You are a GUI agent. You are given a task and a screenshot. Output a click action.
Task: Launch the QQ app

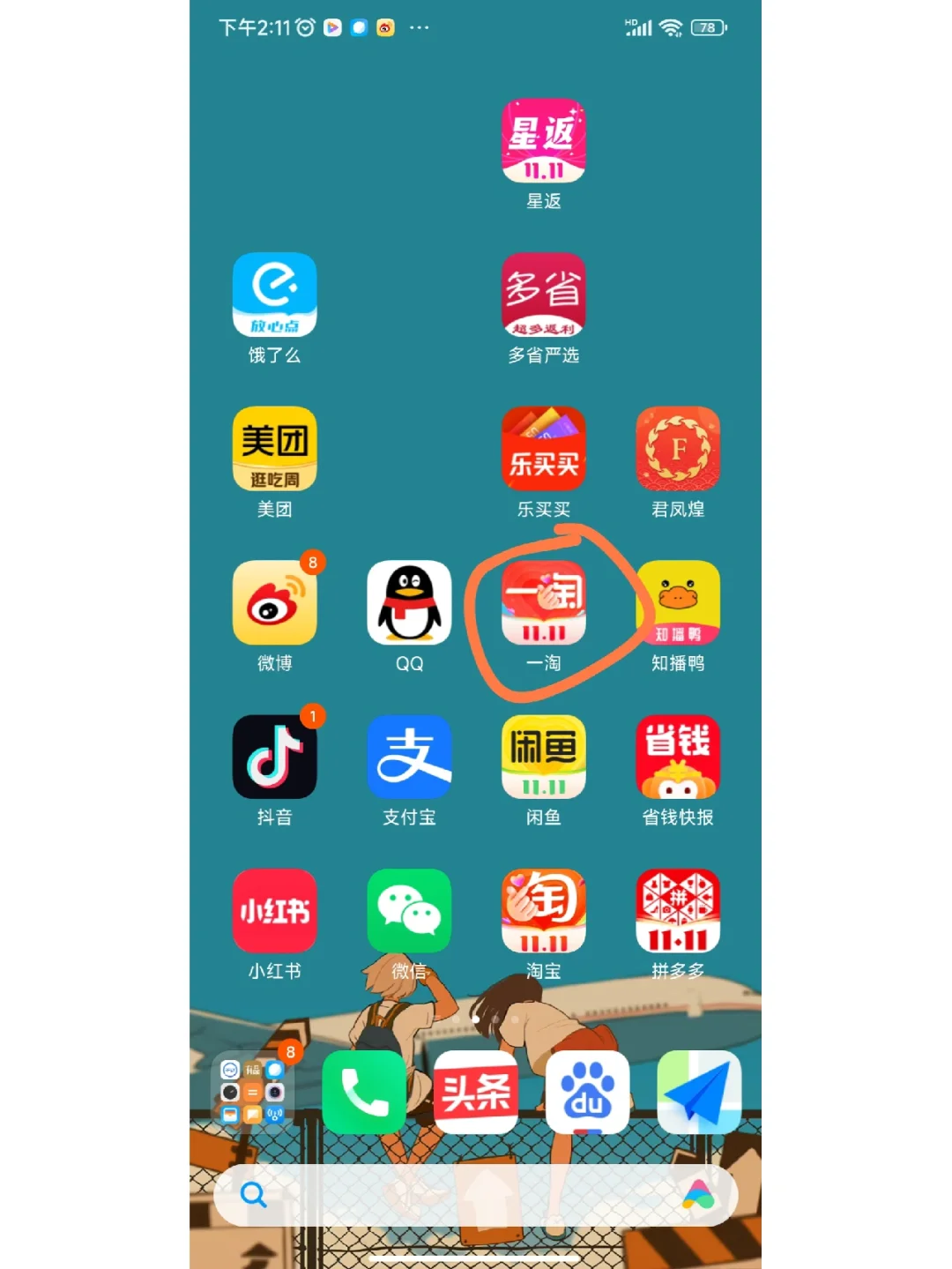coord(409,603)
